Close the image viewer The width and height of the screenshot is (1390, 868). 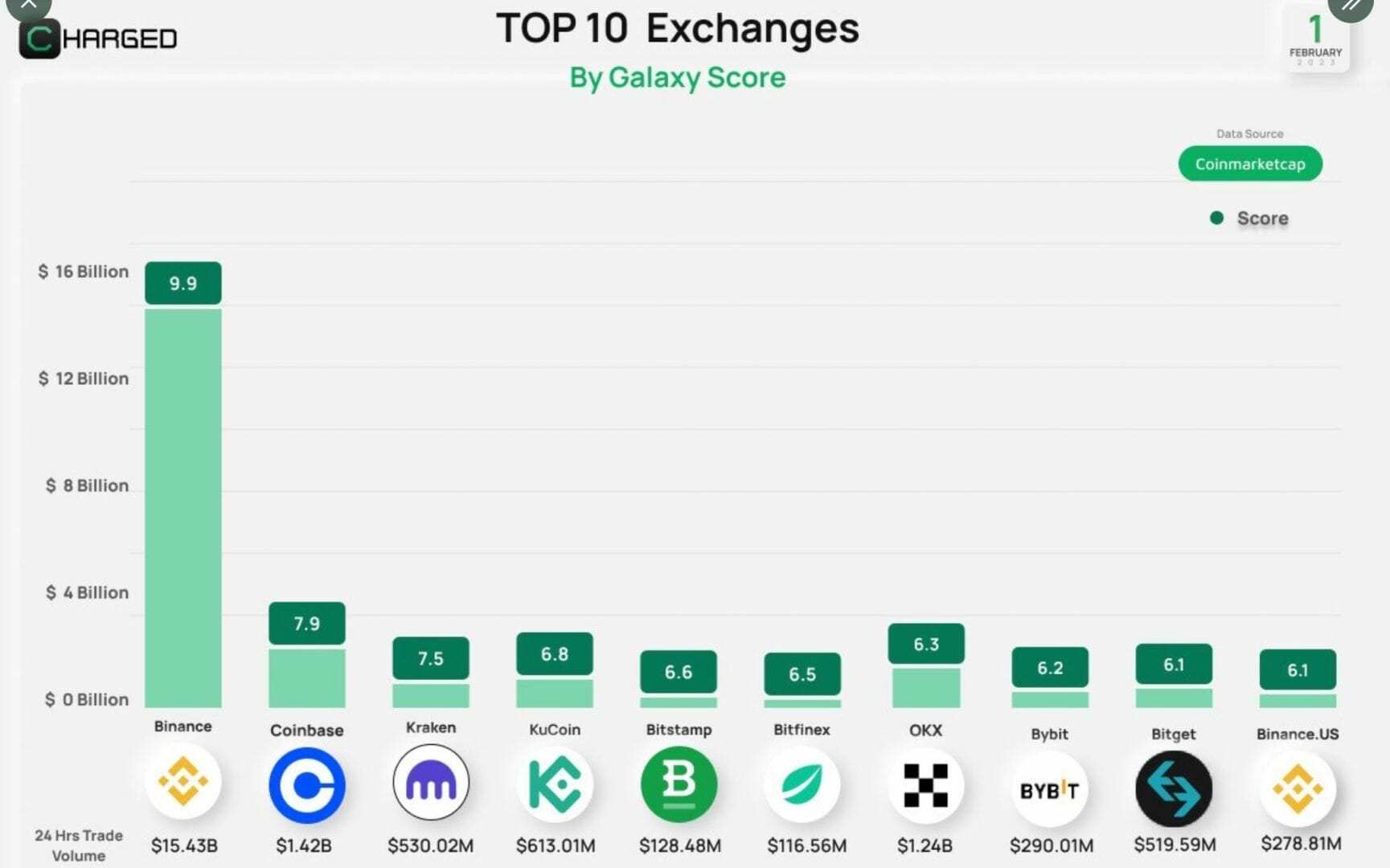[28, 6]
